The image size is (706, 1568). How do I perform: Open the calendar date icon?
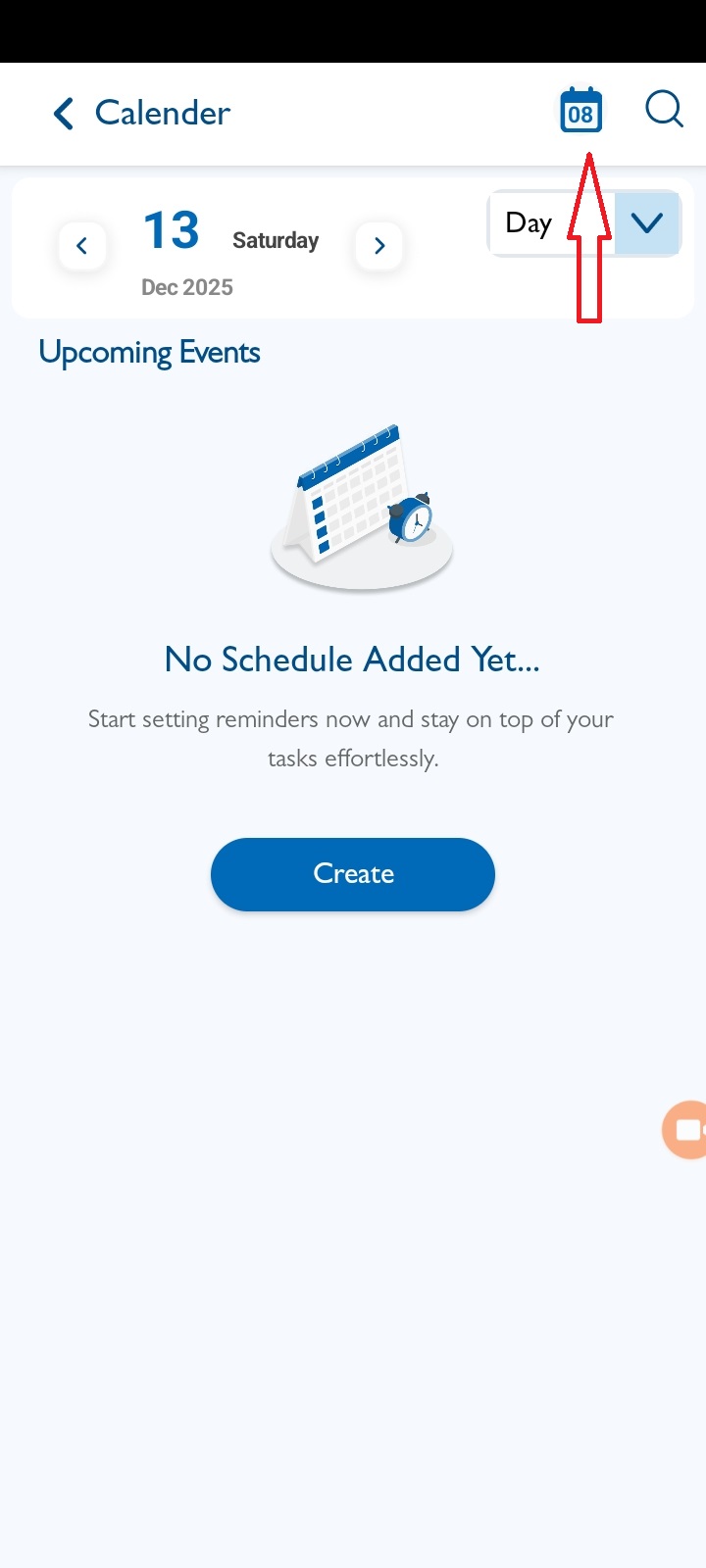(580, 111)
